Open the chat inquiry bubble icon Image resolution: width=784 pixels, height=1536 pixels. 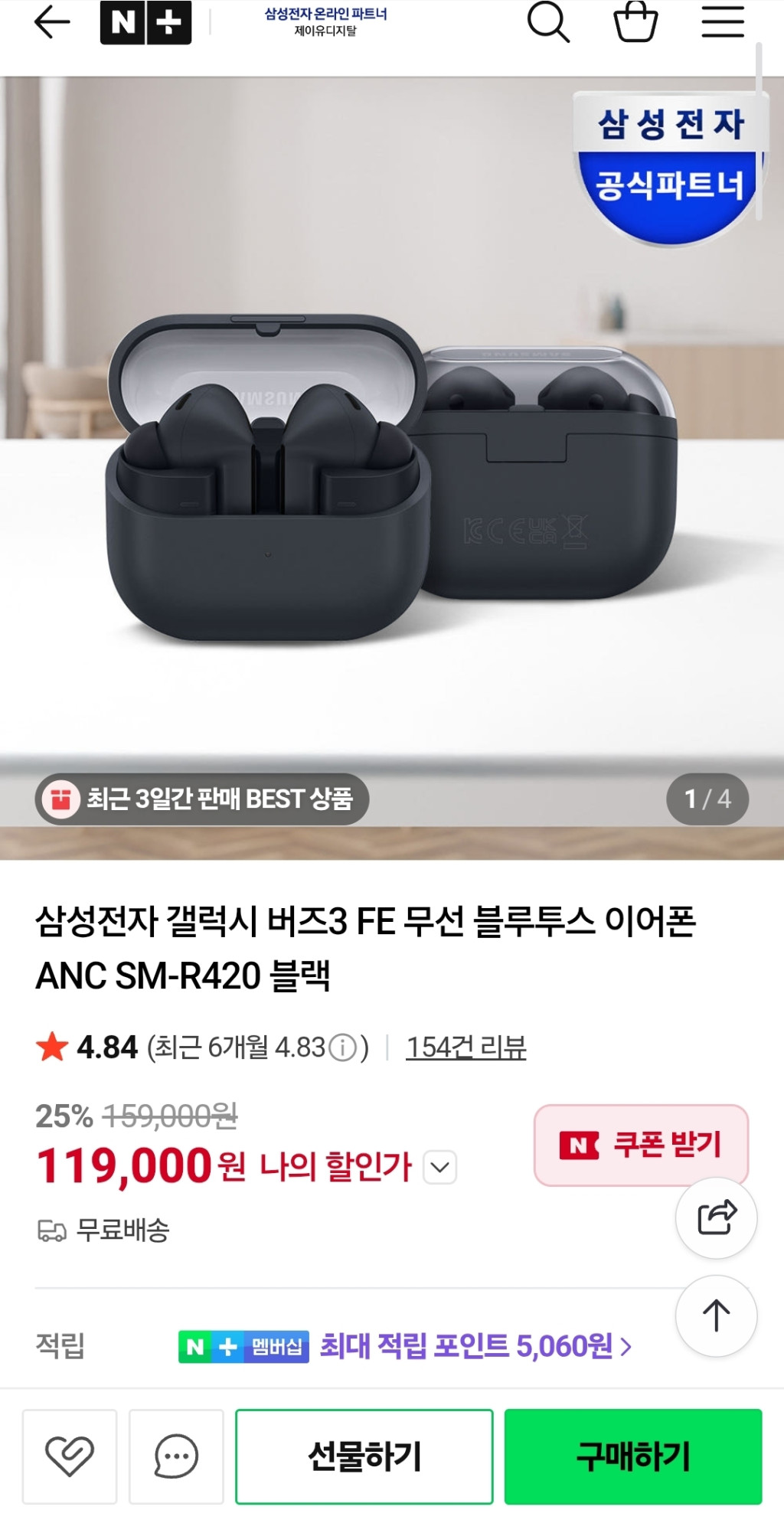176,1456
